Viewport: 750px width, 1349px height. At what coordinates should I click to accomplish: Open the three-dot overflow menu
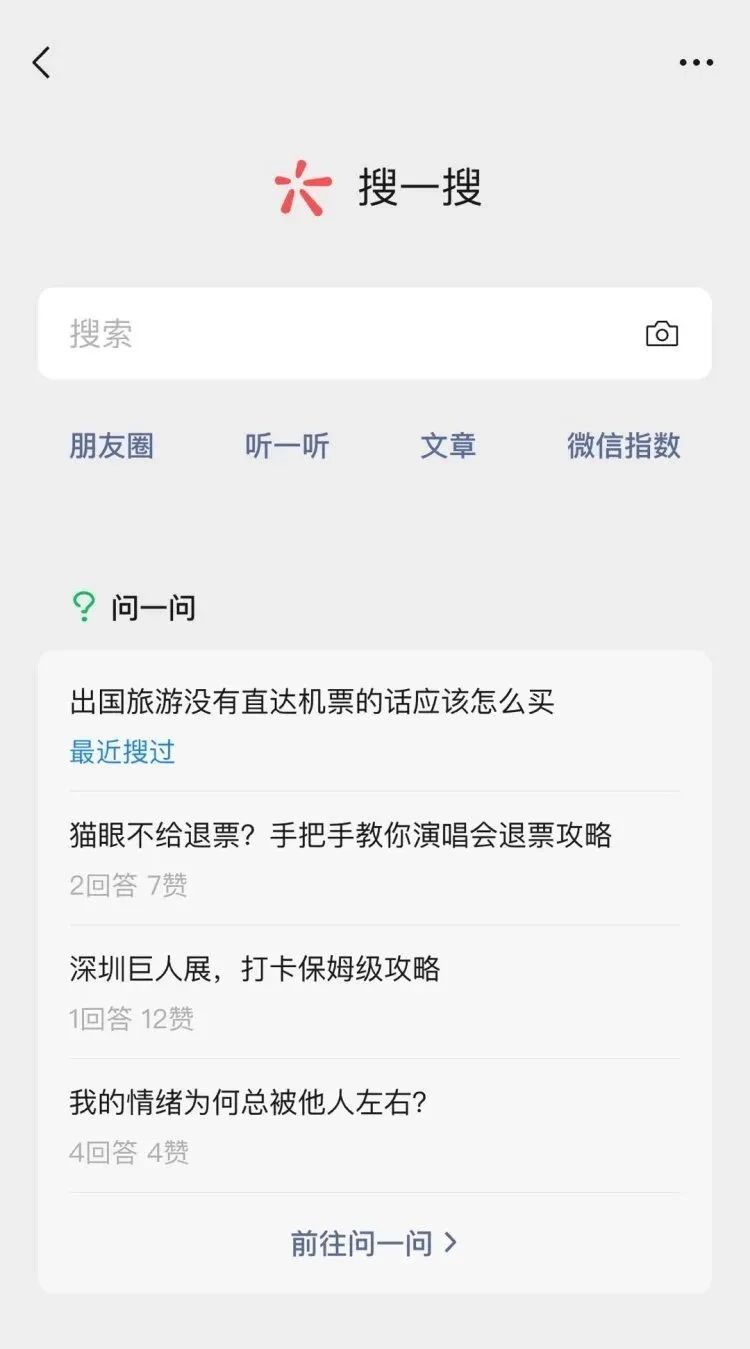(696, 62)
